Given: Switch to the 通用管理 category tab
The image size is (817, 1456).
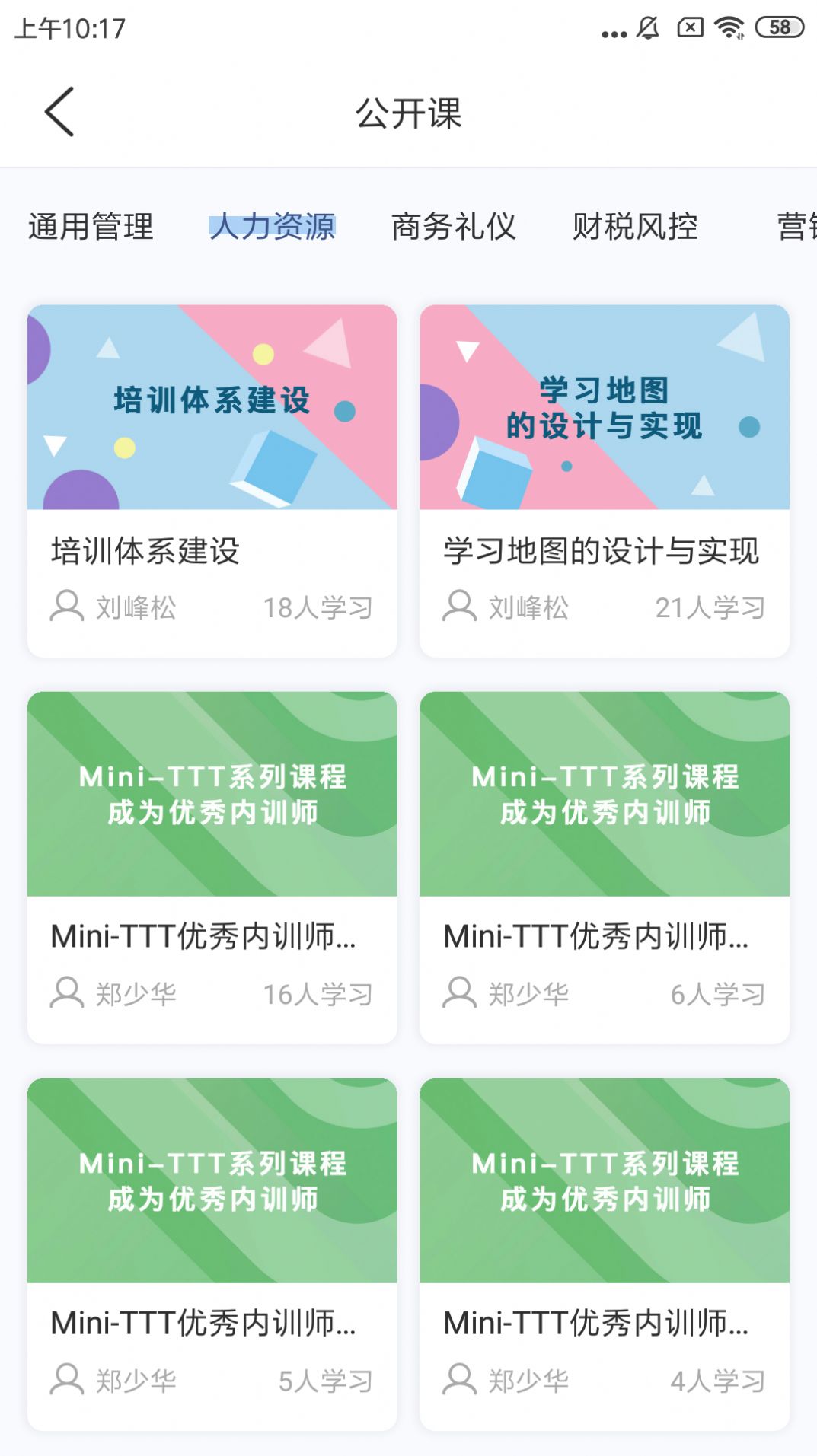Looking at the screenshot, I should point(92,226).
